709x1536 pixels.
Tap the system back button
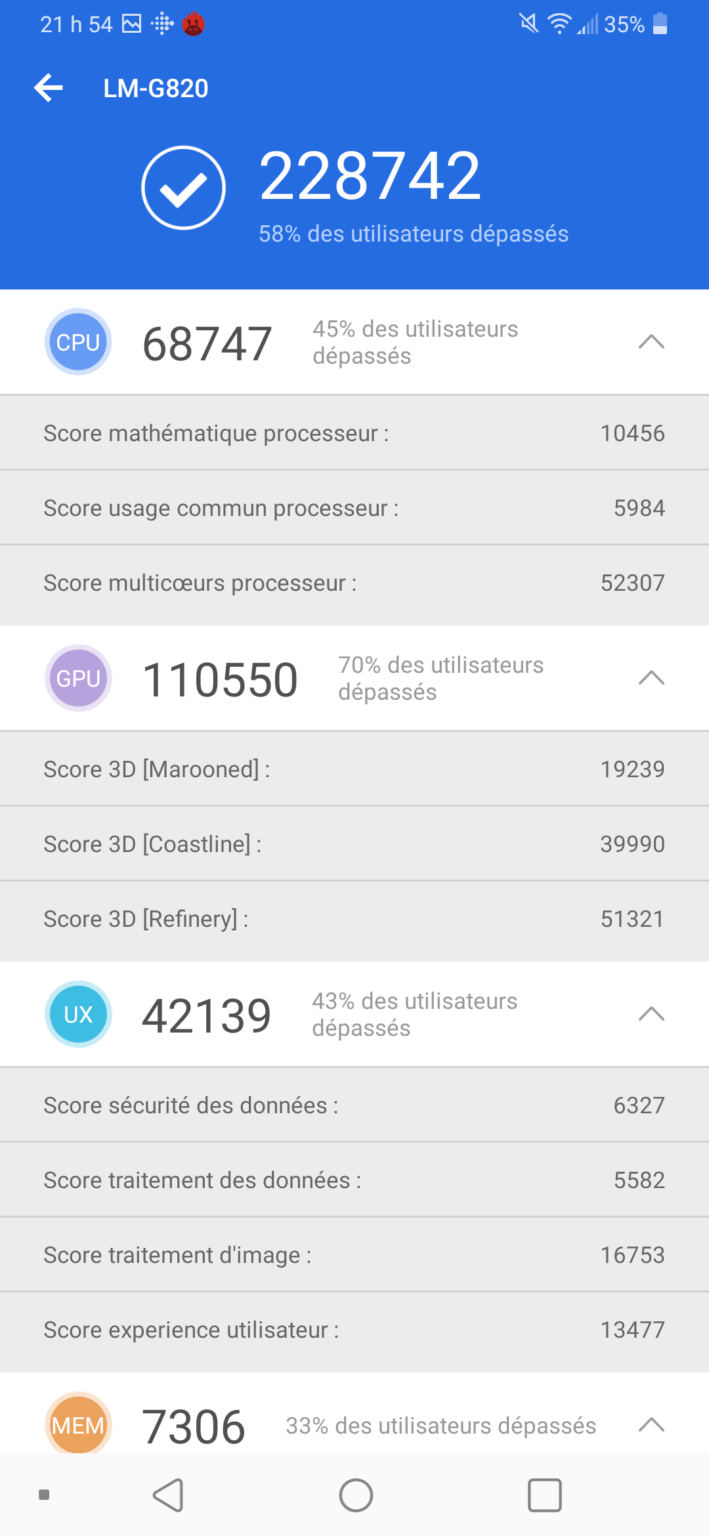[x=168, y=1495]
